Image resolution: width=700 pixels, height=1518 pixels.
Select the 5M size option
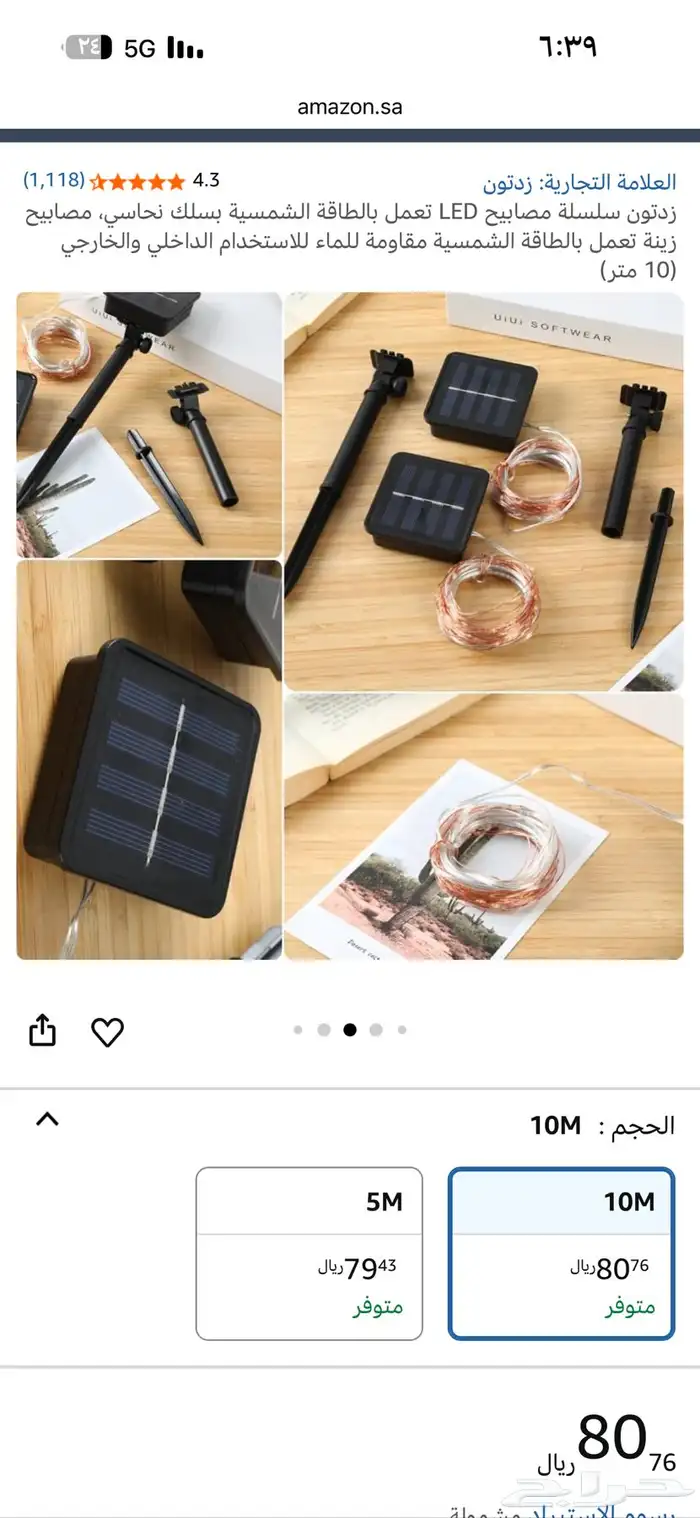coord(309,1253)
